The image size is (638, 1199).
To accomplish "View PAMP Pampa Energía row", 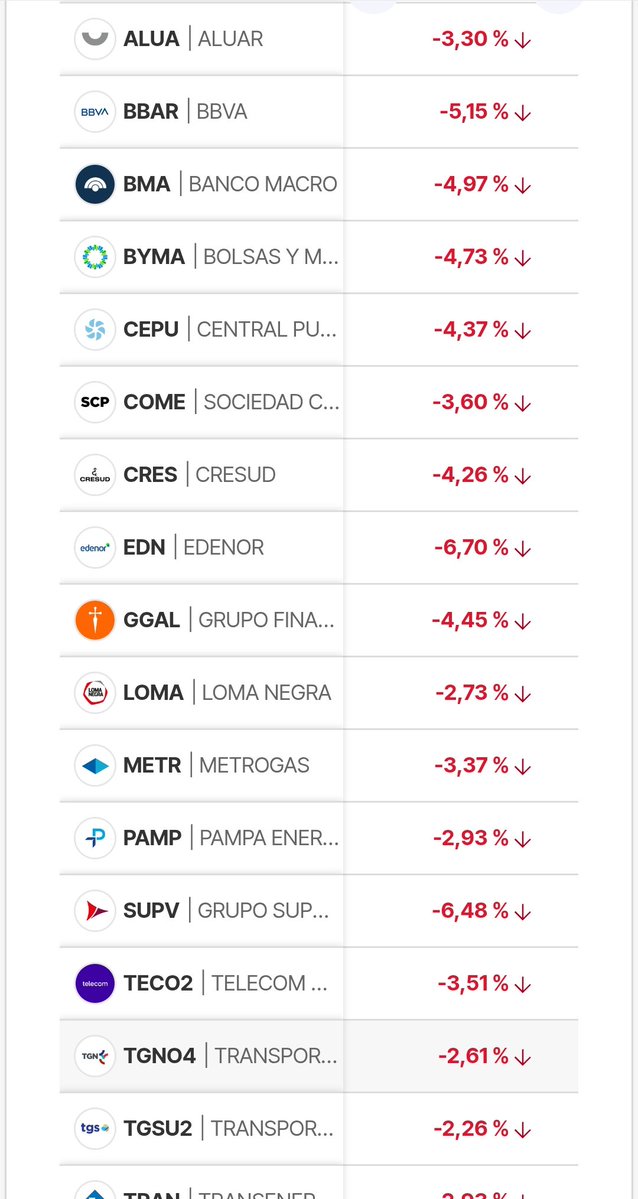I will [x=318, y=838].
